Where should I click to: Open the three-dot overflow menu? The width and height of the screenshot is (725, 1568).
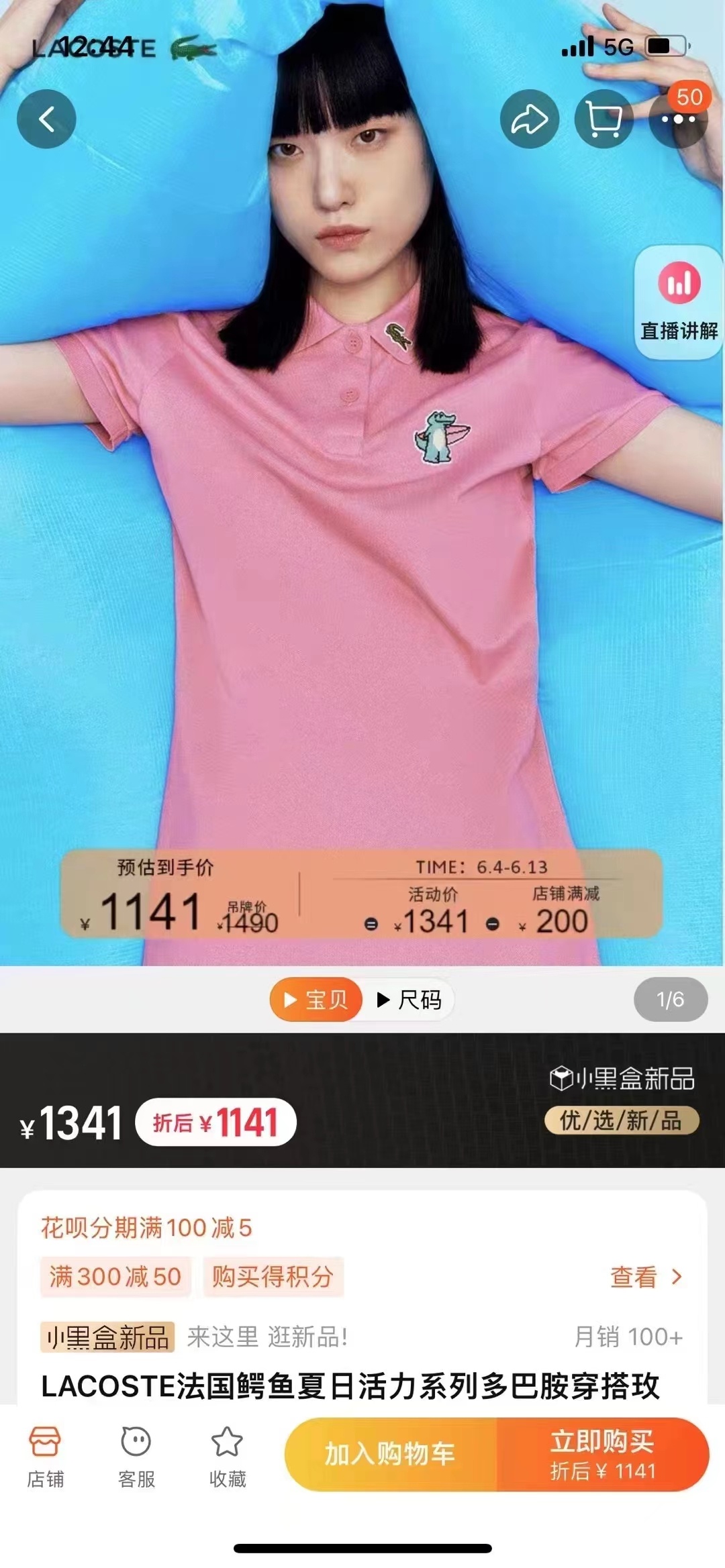[x=678, y=119]
